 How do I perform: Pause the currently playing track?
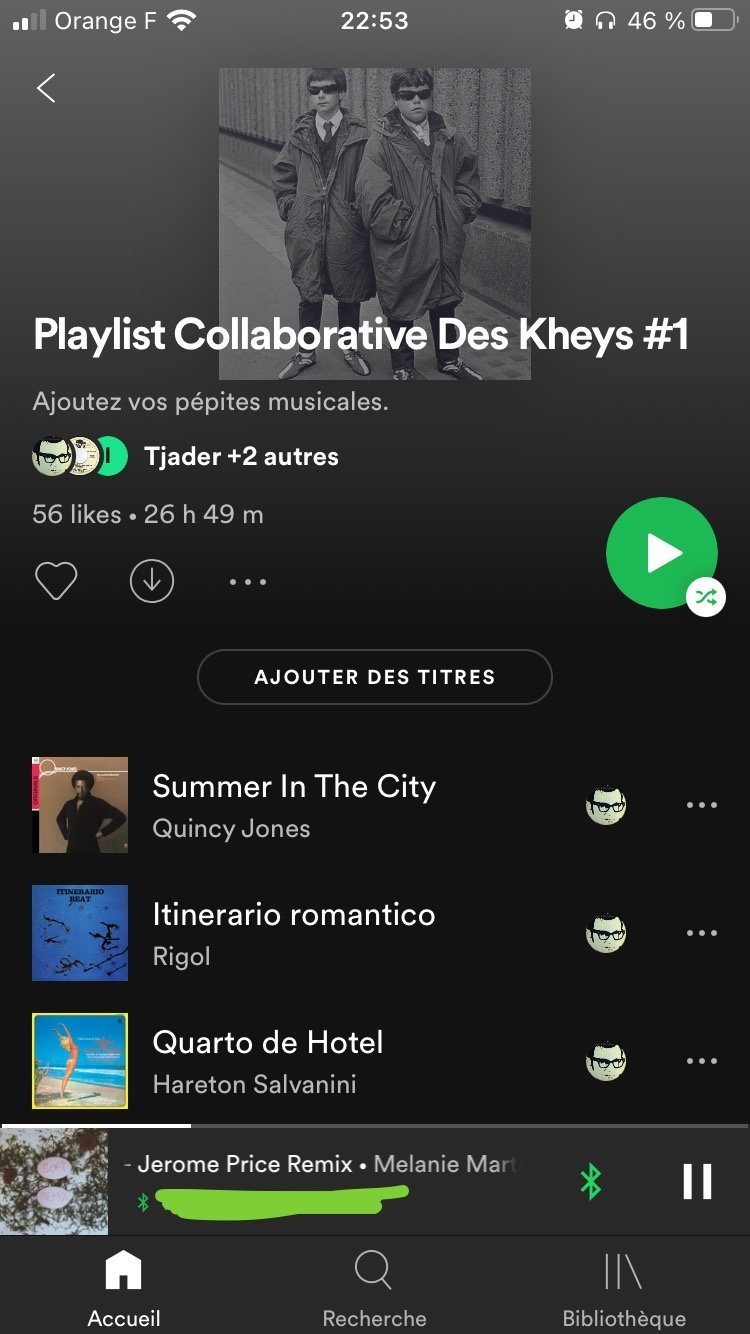(x=697, y=1182)
